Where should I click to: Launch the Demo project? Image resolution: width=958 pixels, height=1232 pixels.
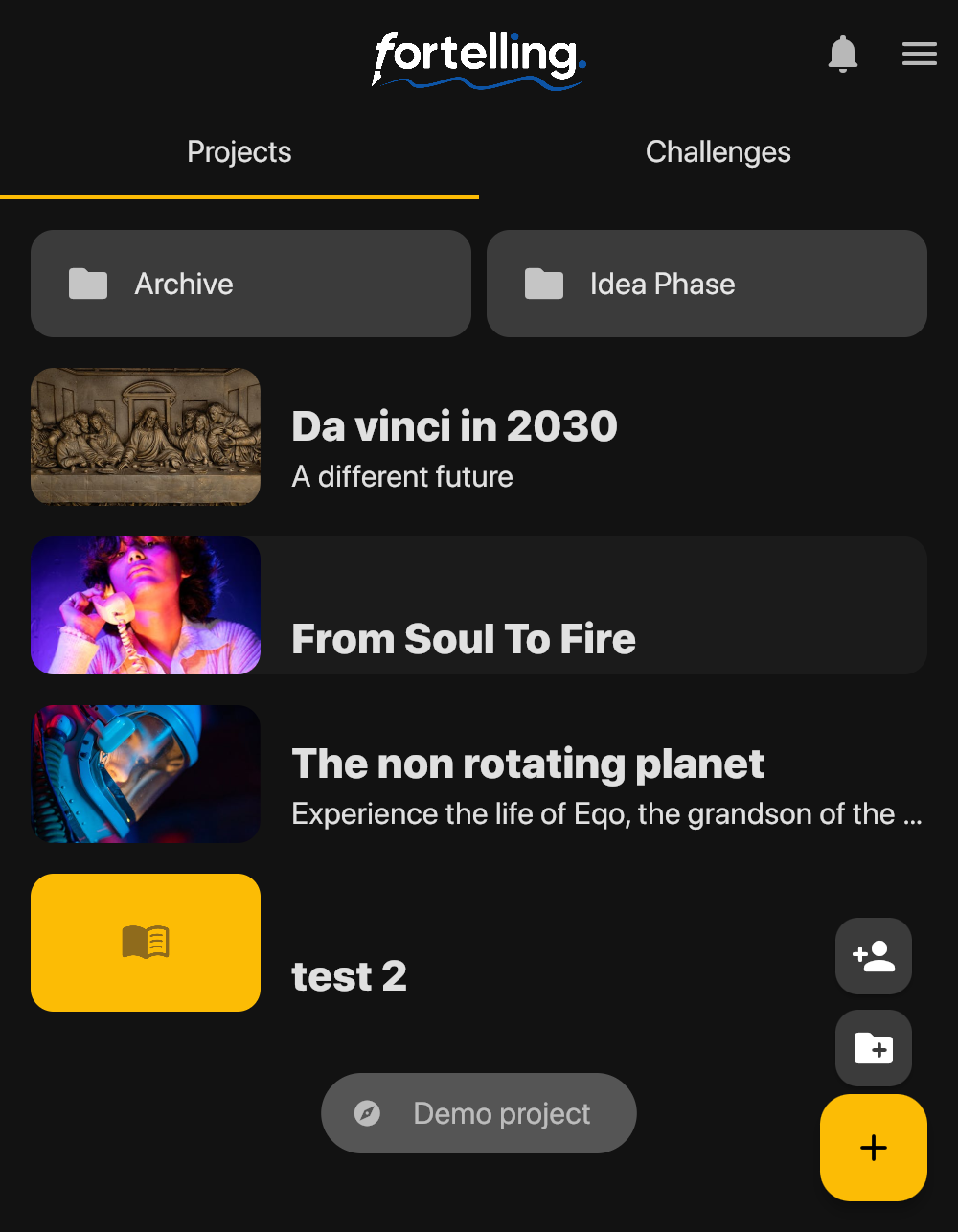pos(479,1113)
